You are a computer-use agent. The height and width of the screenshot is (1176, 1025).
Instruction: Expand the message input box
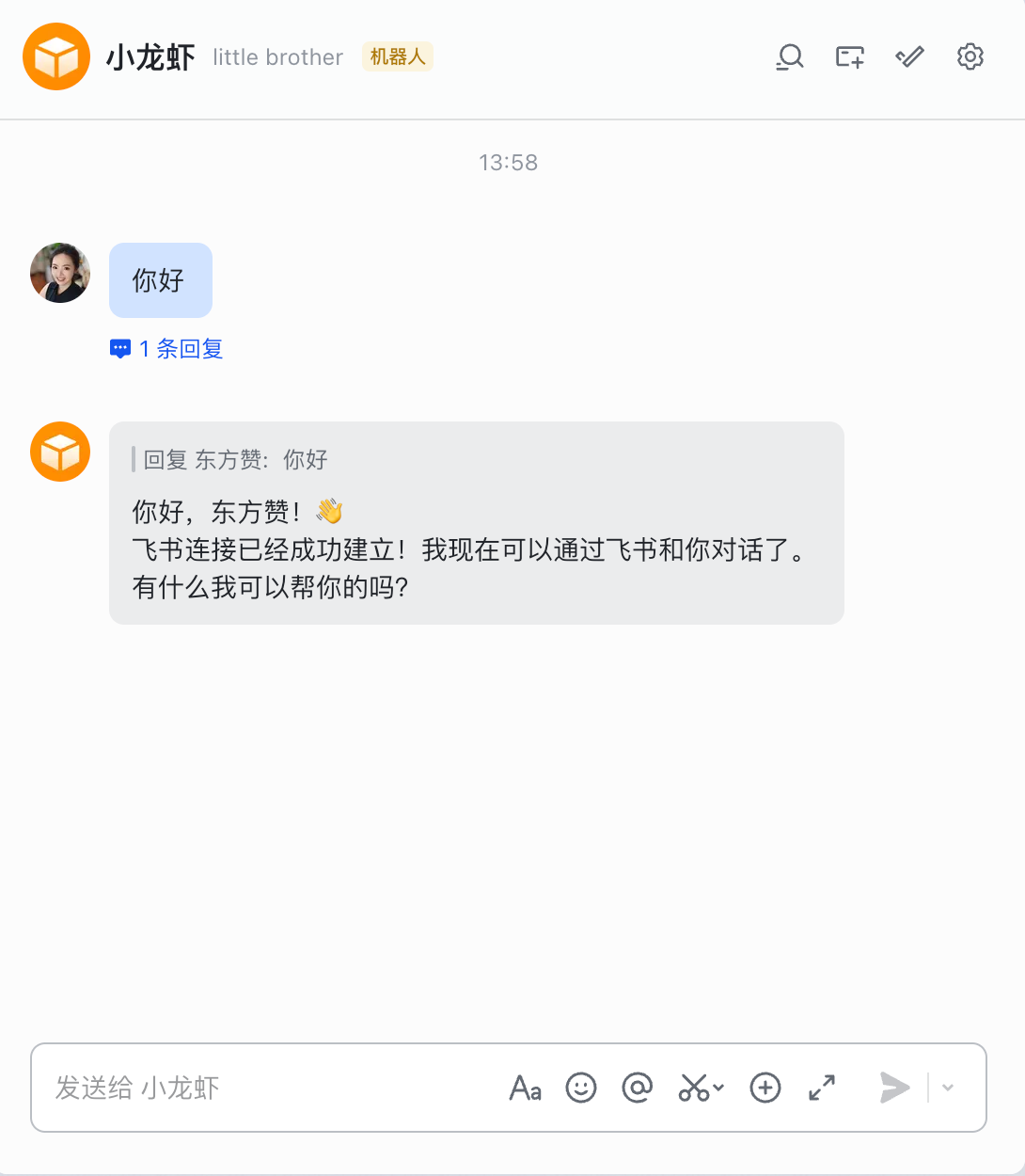click(x=822, y=1088)
